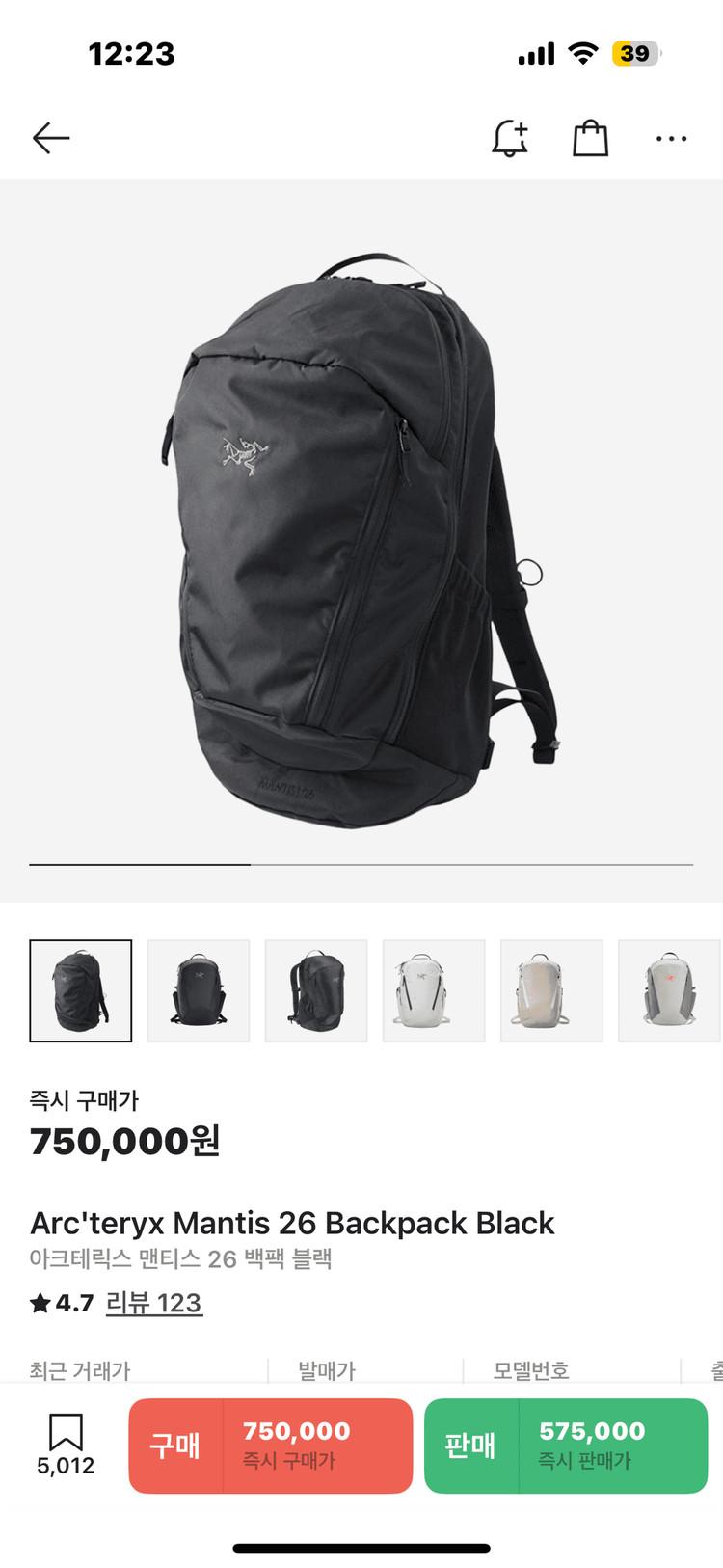This screenshot has height=1568, width=723.
Task: Select the third black backpack thumbnail
Action: [x=316, y=990]
